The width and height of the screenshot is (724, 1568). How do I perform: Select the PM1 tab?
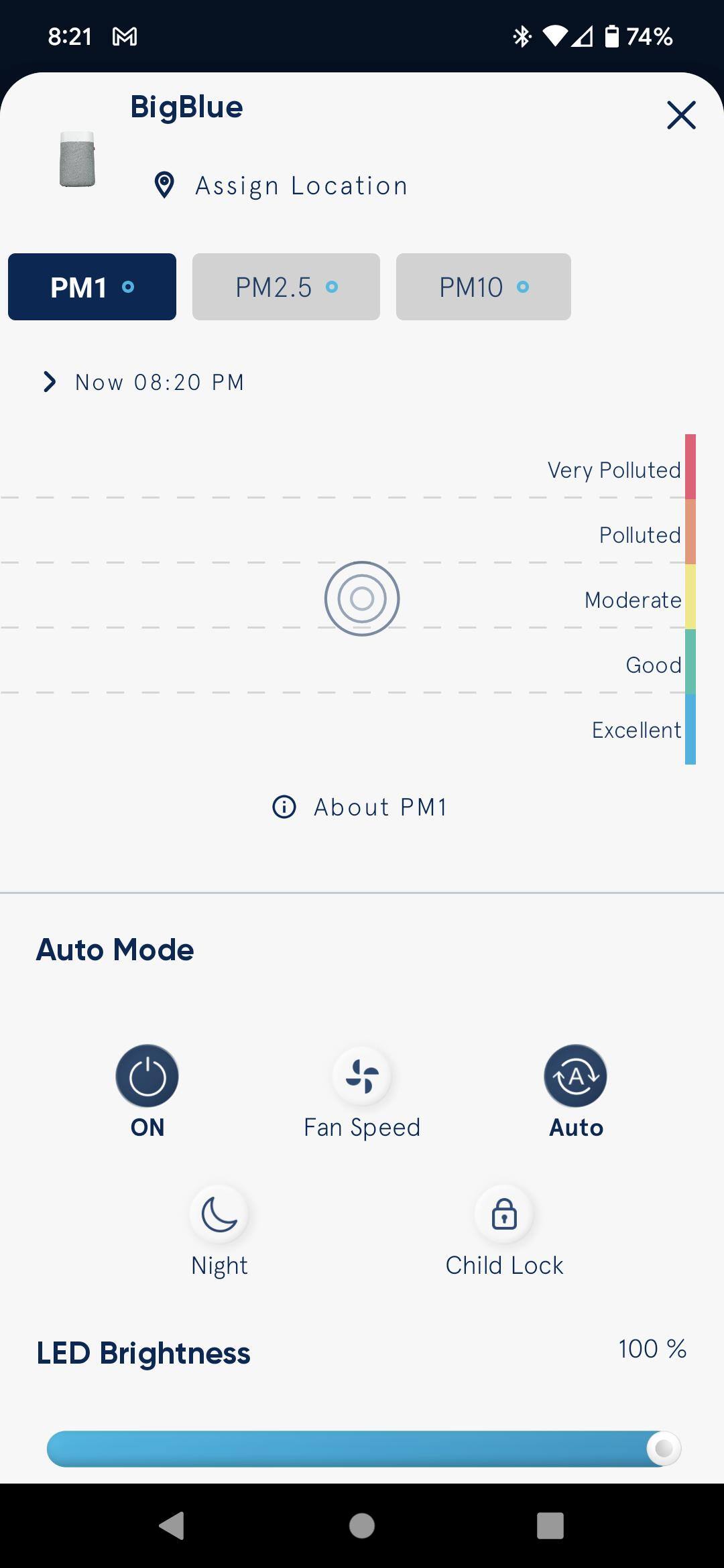tap(92, 287)
